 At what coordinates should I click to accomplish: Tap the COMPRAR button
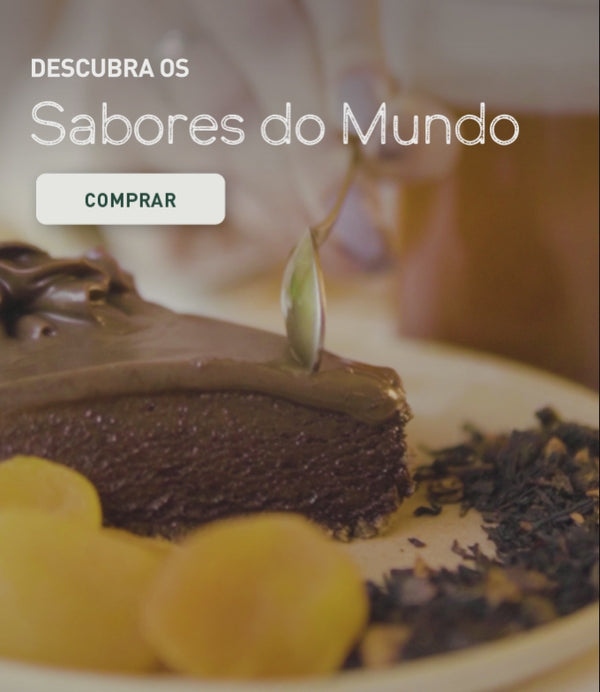pos(130,199)
